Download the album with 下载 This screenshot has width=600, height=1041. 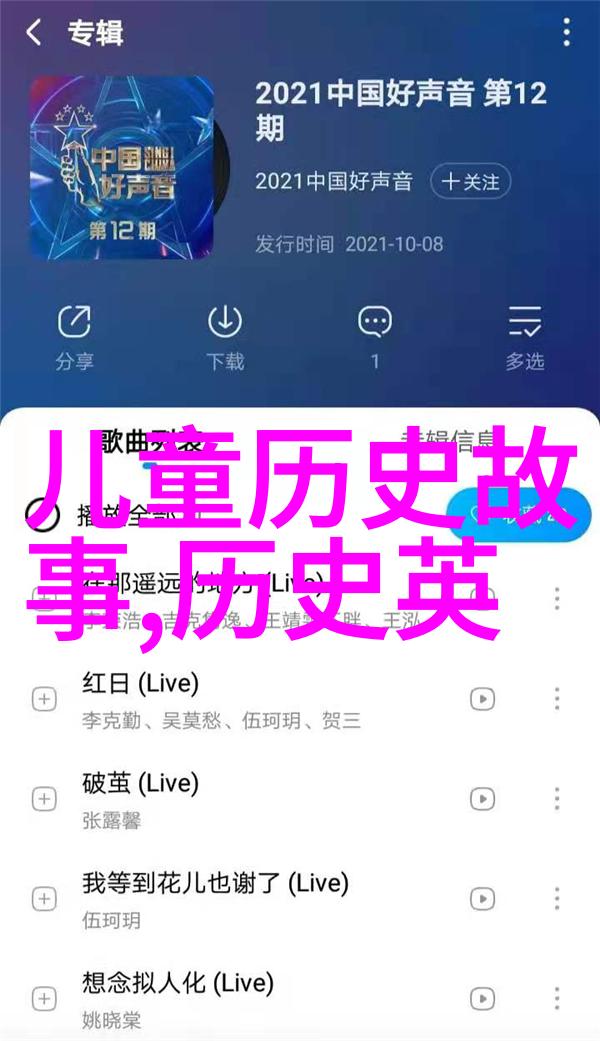click(225, 335)
